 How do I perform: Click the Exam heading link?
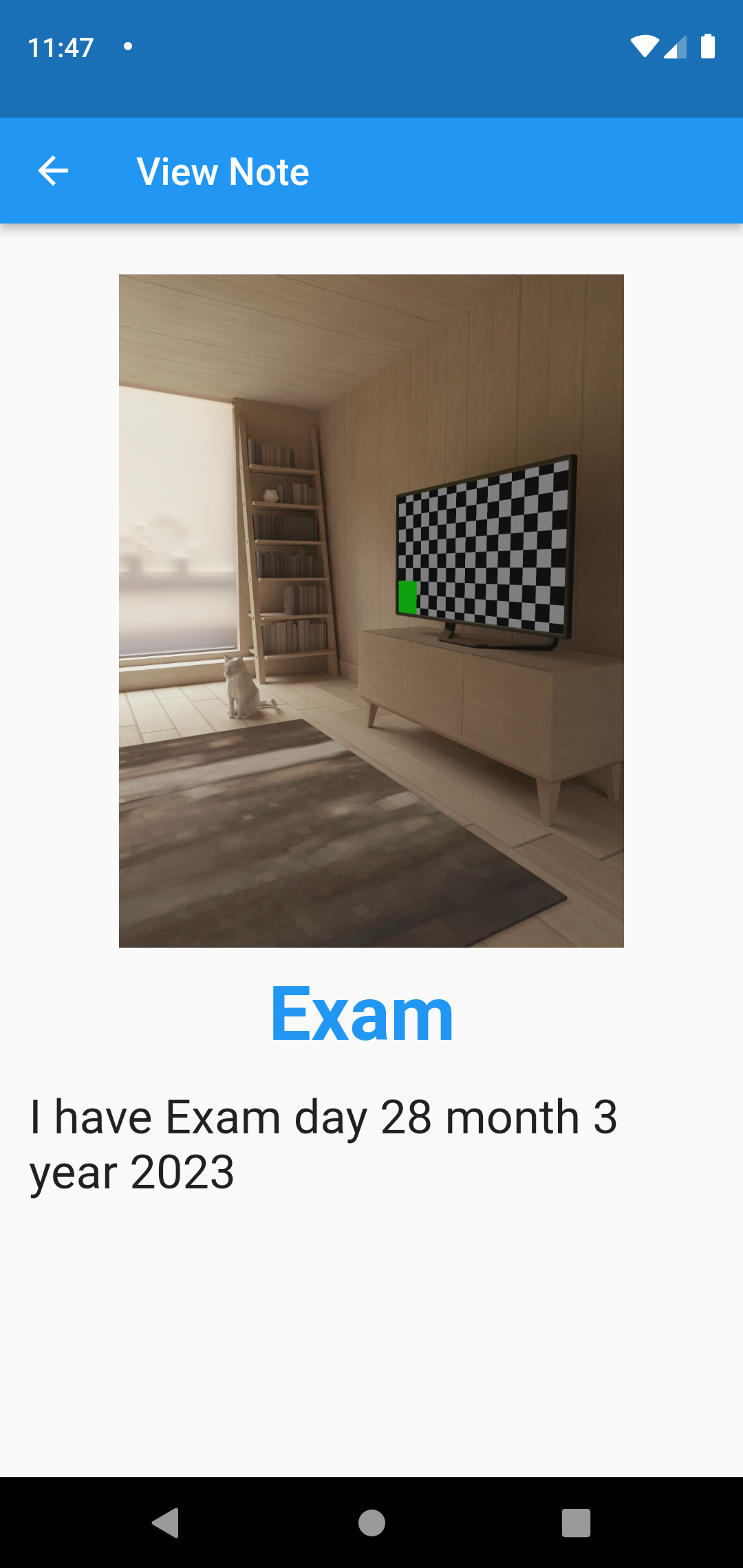pos(360,1011)
